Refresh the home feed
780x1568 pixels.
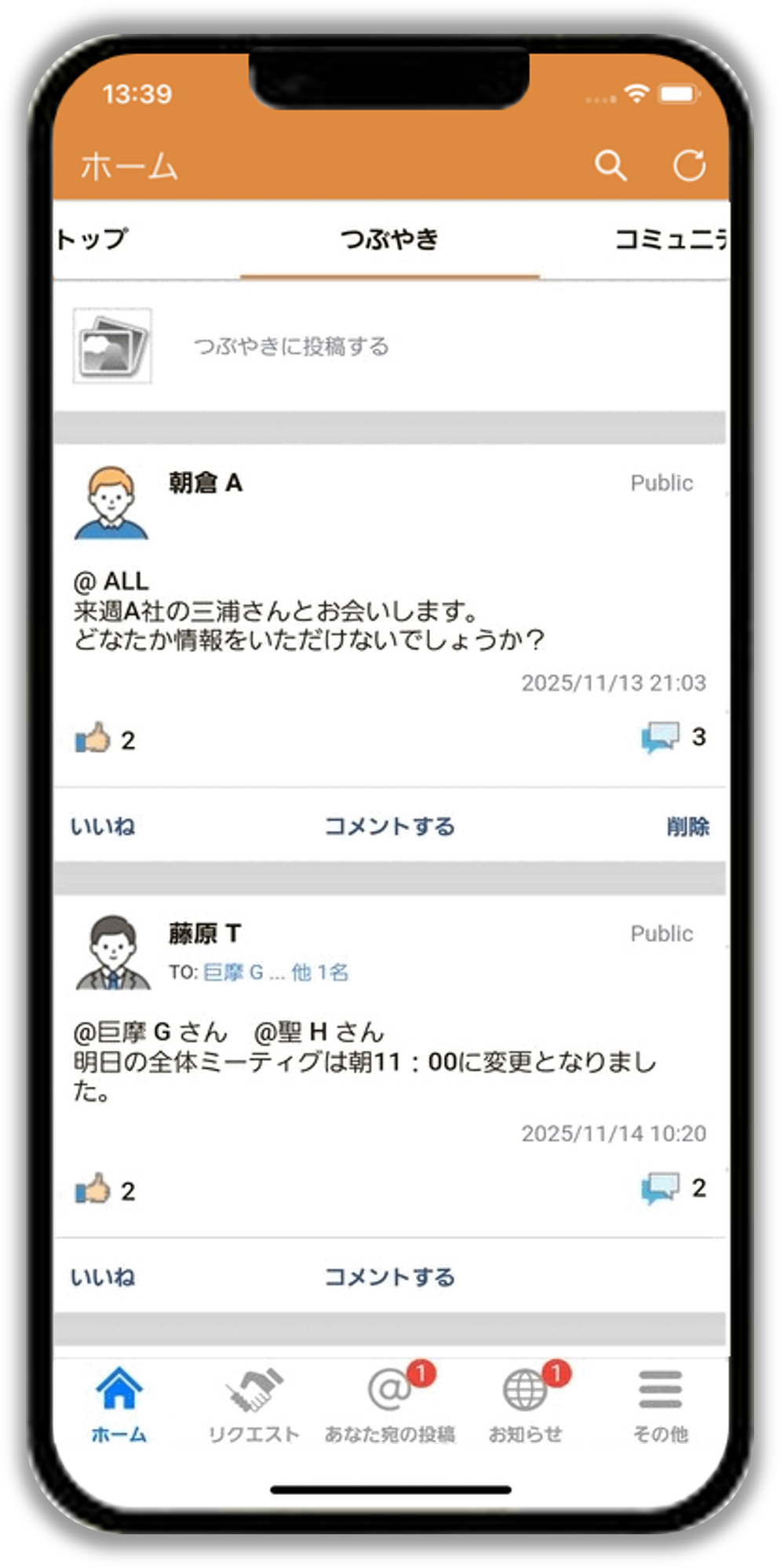pos(689,166)
